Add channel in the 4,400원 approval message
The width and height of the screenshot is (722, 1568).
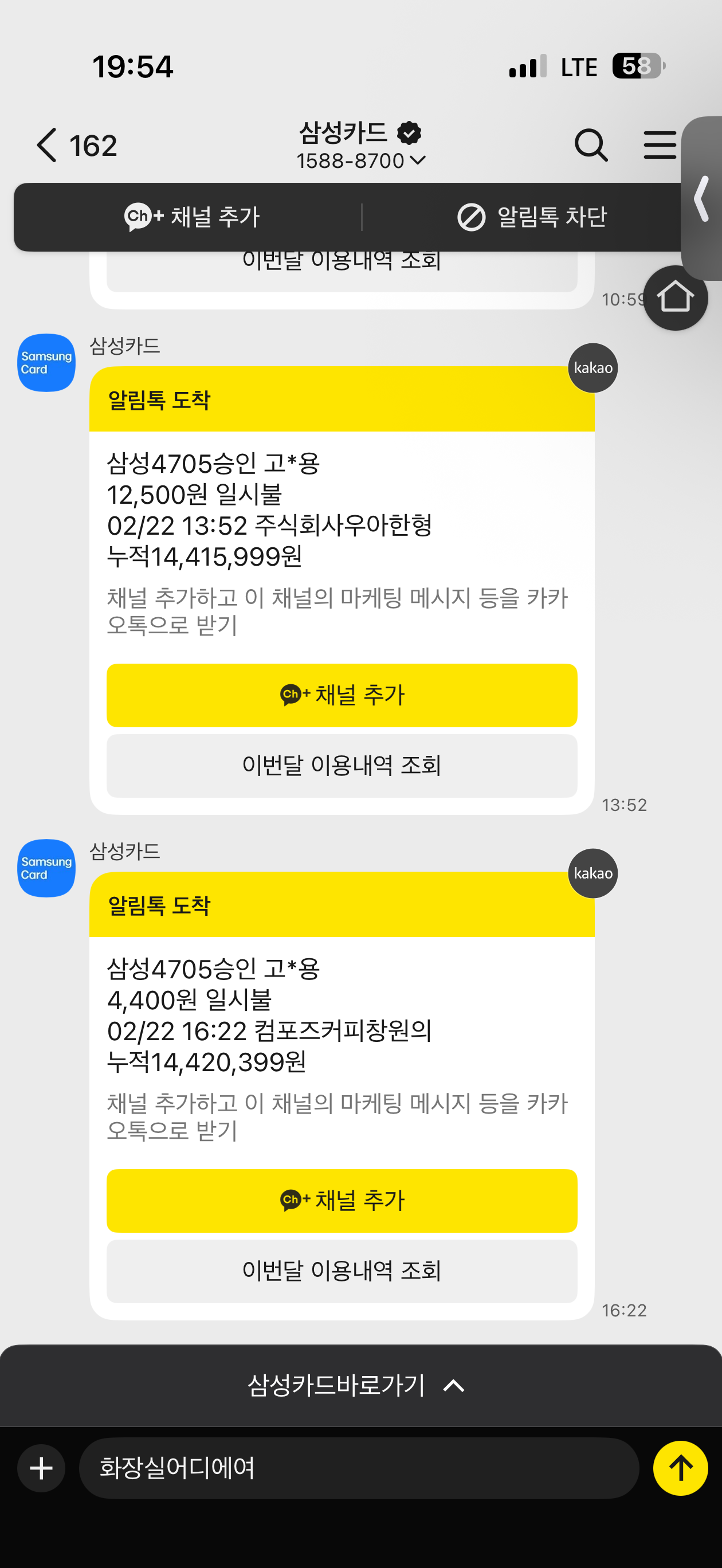click(342, 1200)
